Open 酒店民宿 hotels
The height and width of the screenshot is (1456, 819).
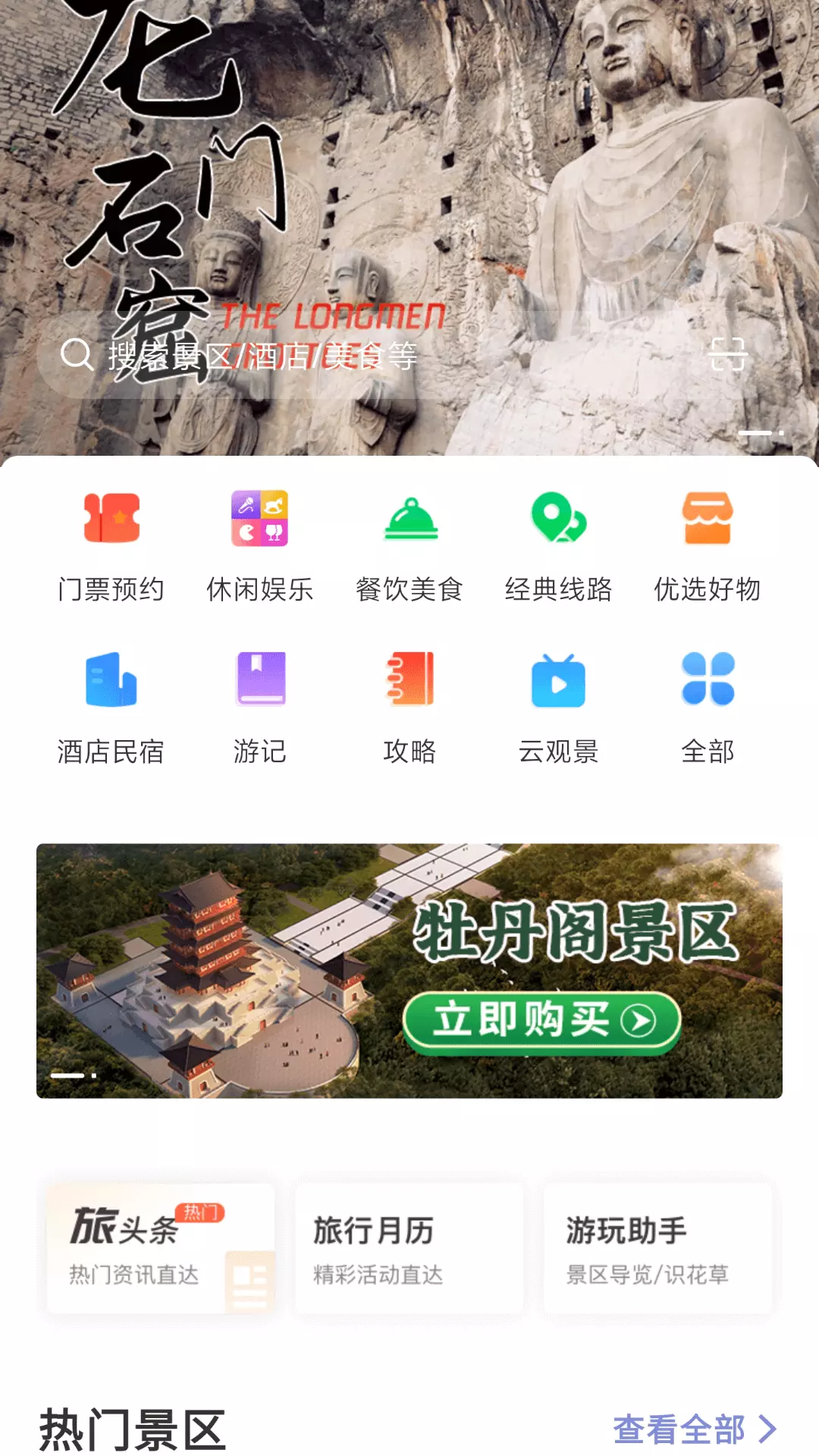[x=111, y=708]
